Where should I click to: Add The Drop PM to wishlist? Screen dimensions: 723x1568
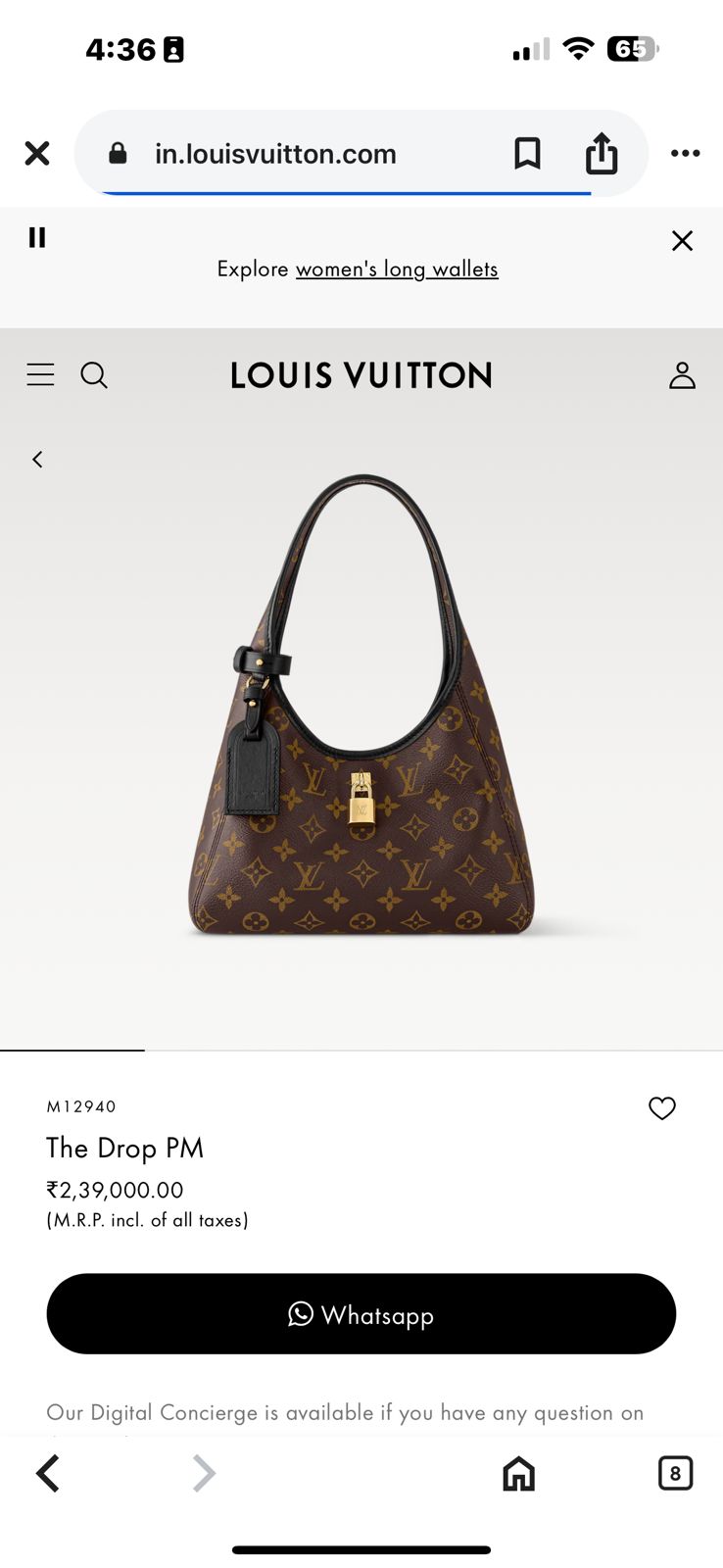pos(662,1108)
